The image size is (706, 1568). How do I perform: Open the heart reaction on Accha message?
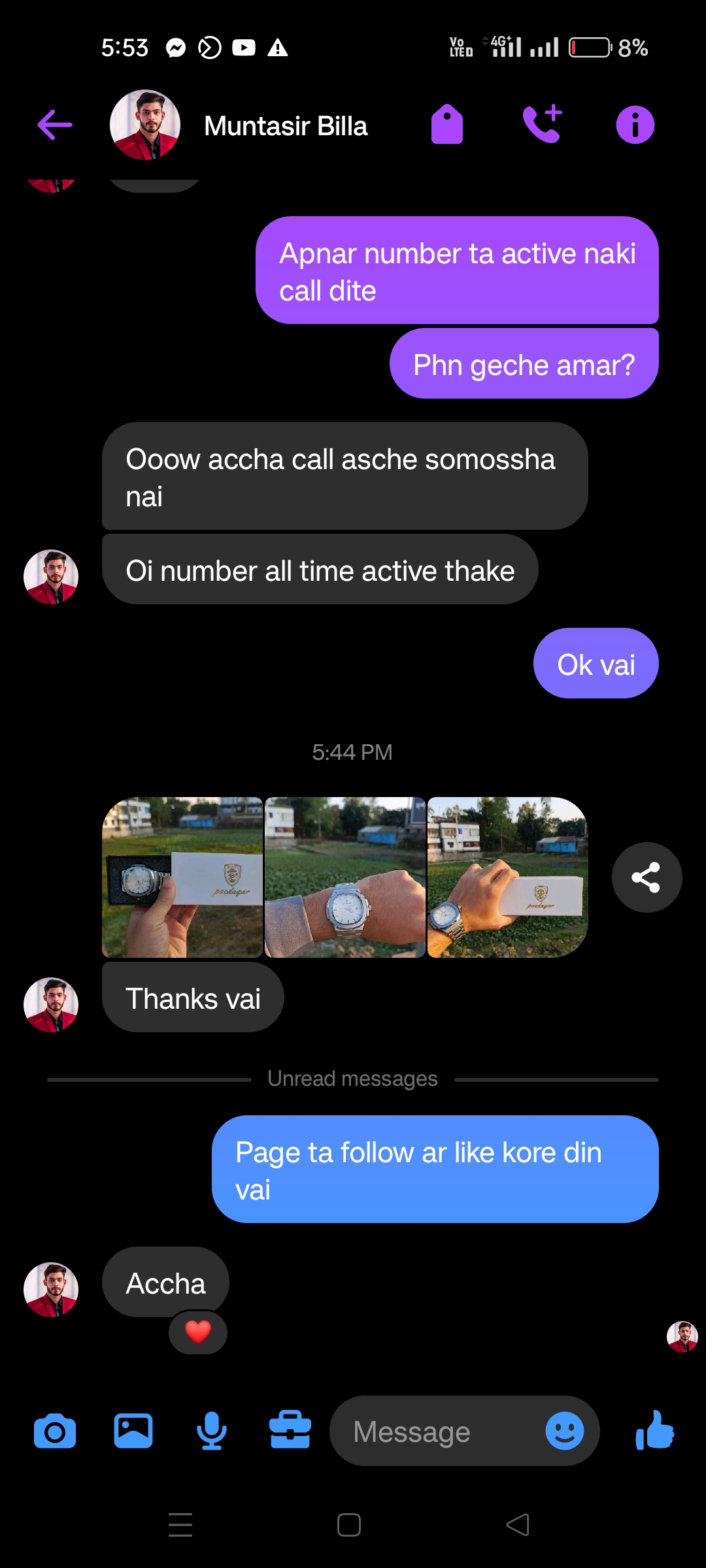tap(198, 1331)
